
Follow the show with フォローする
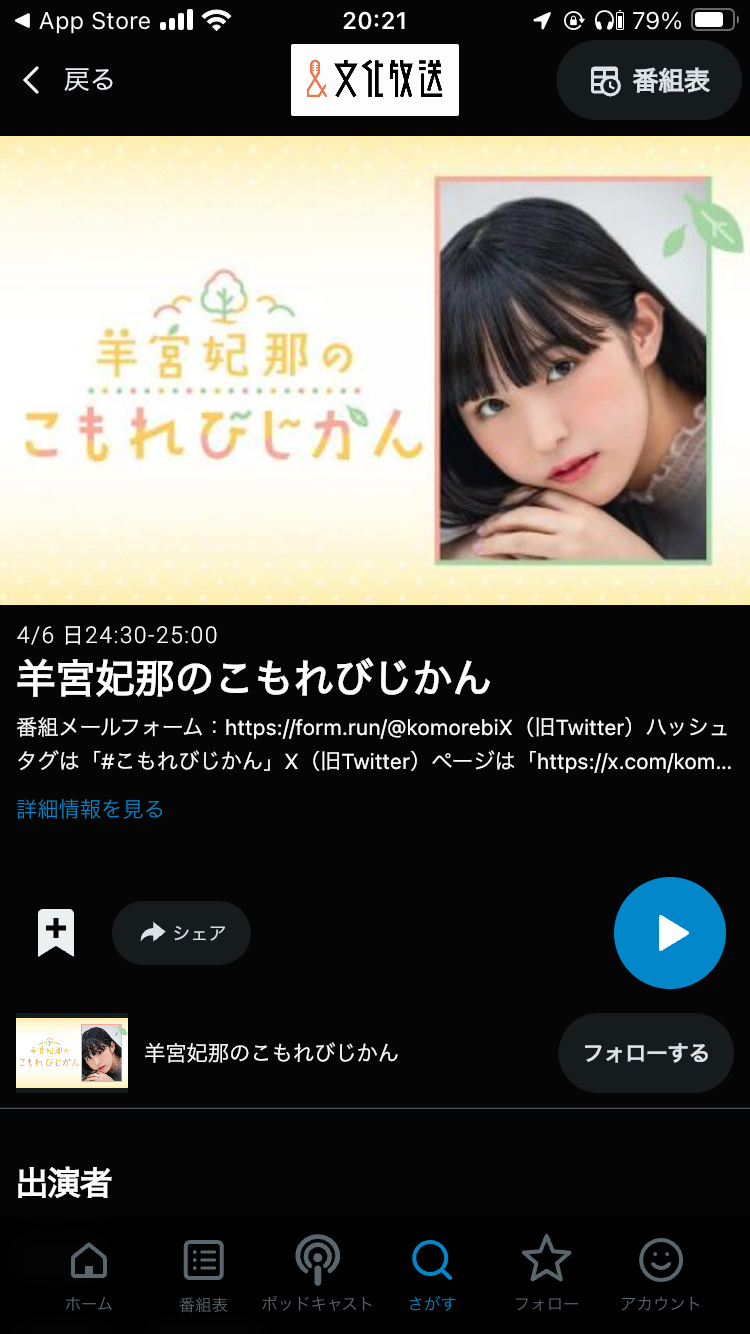[645, 1053]
